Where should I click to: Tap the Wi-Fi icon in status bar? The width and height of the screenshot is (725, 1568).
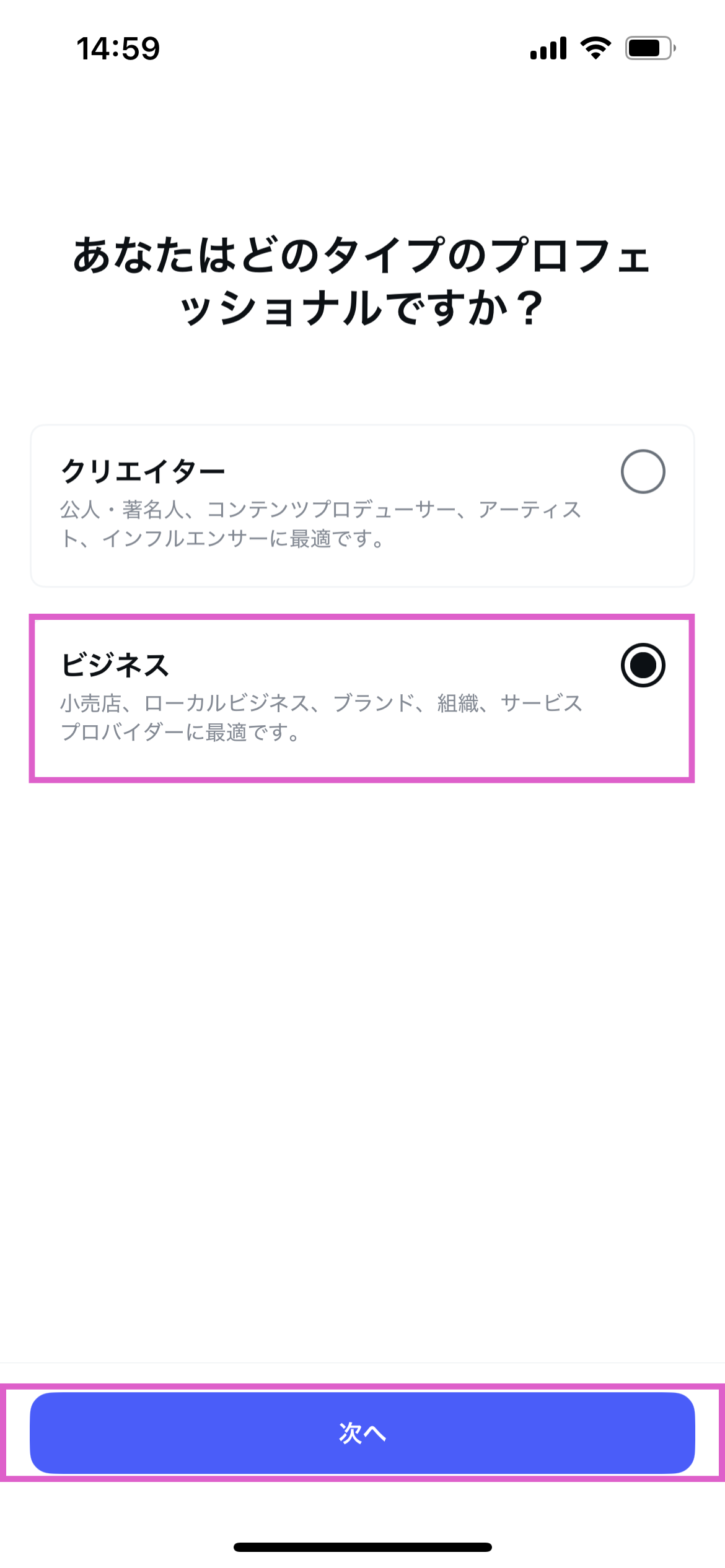596,50
